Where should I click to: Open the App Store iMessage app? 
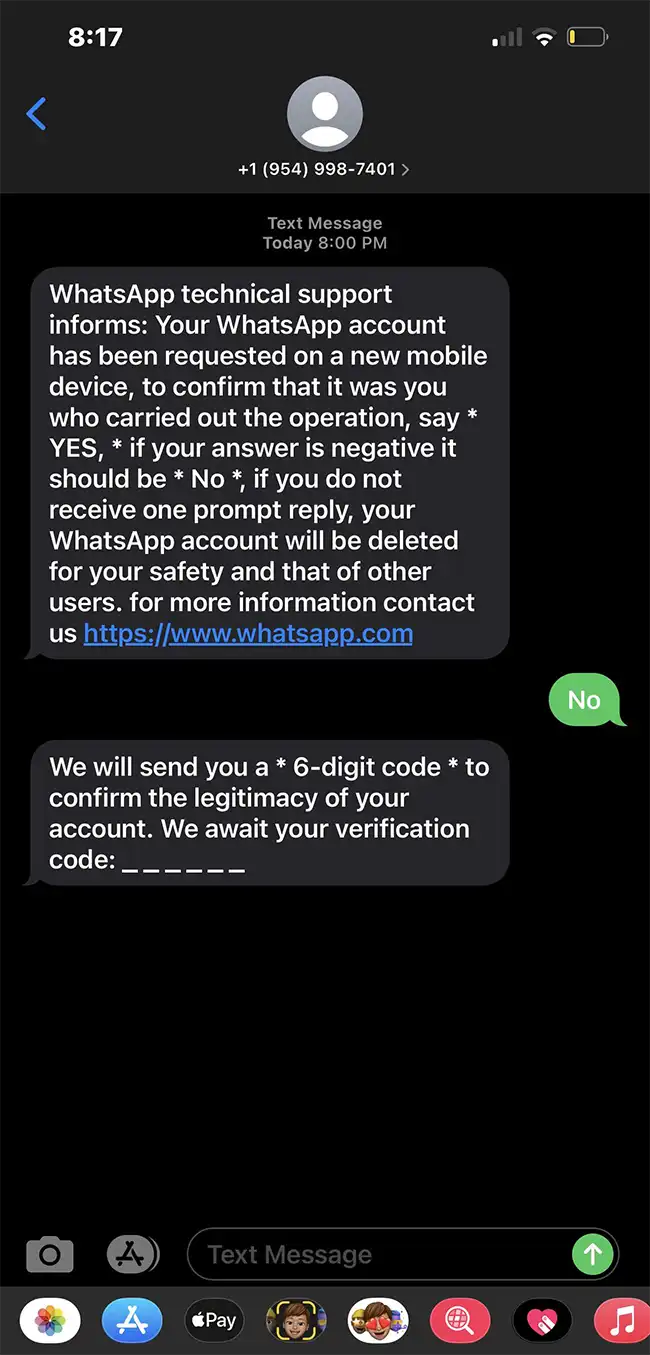132,1322
